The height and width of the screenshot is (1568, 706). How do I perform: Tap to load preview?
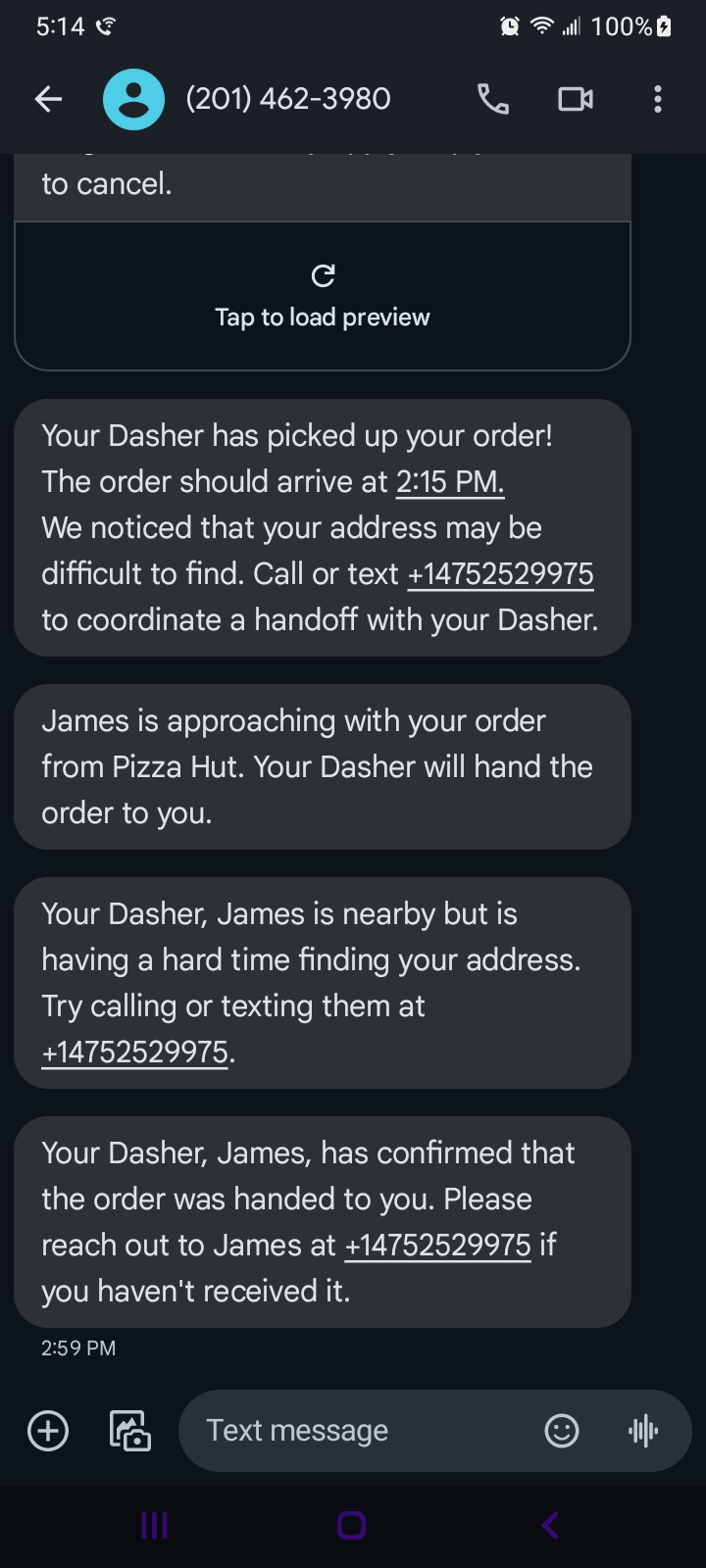pyautogui.click(x=322, y=296)
